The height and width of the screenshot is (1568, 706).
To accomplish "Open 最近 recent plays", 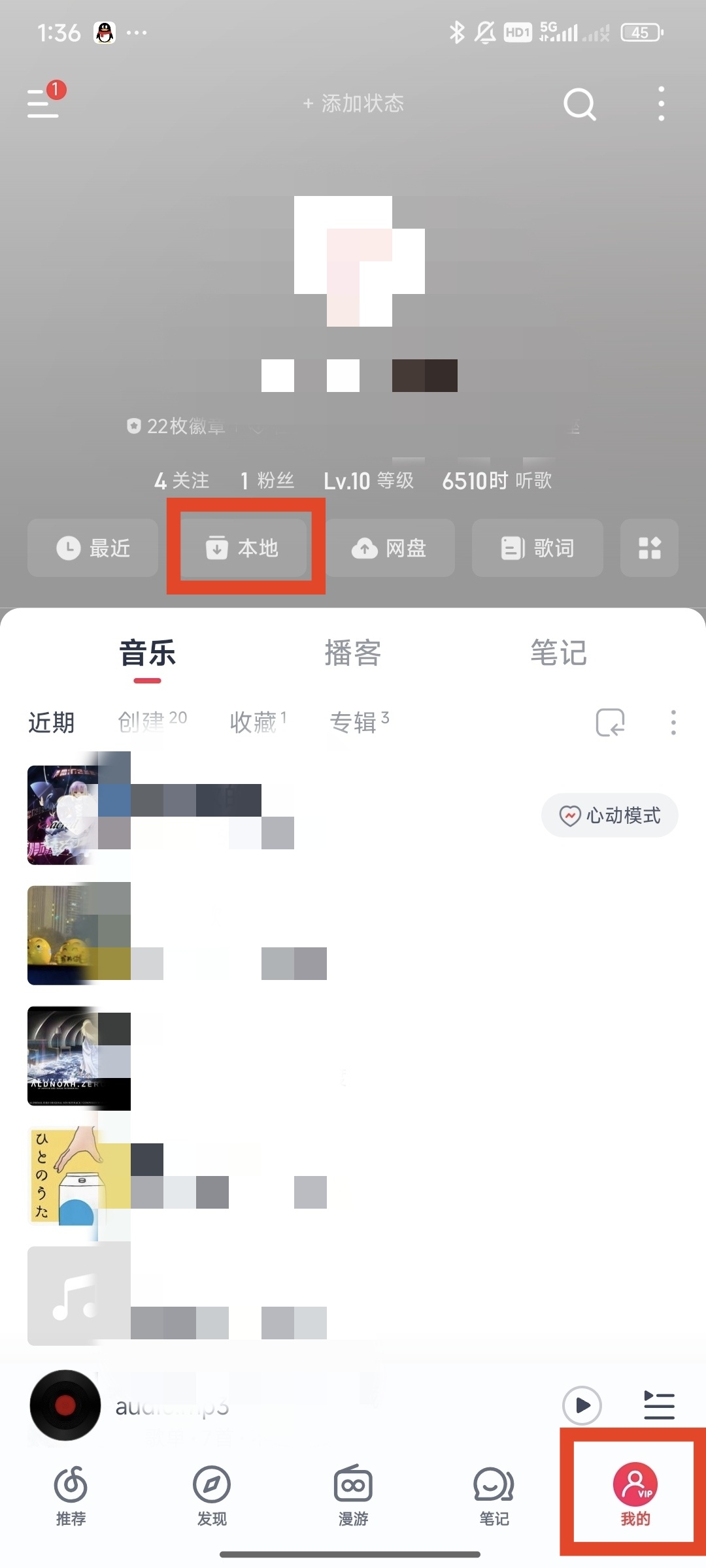I will click(93, 547).
